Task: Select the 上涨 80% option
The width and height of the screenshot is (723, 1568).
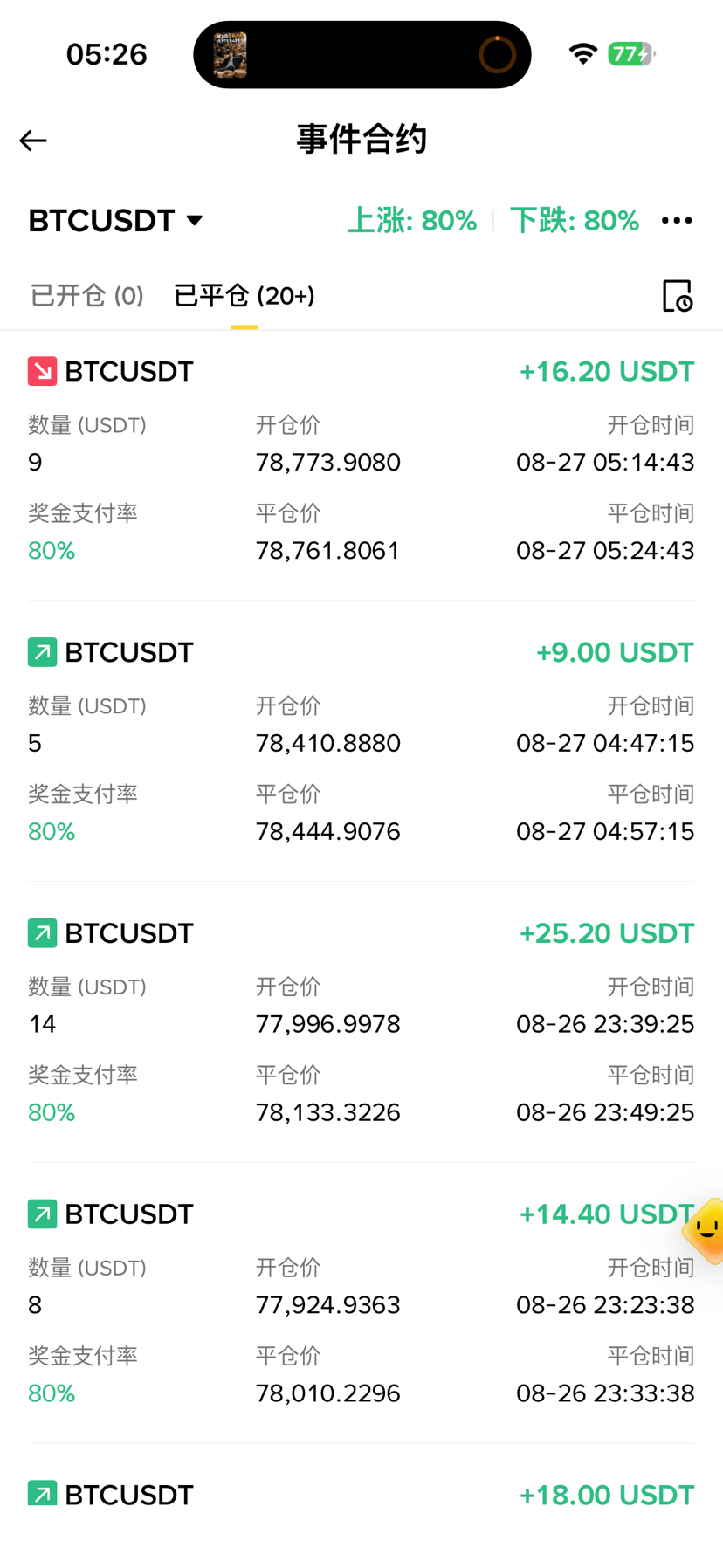Action: pos(412,221)
